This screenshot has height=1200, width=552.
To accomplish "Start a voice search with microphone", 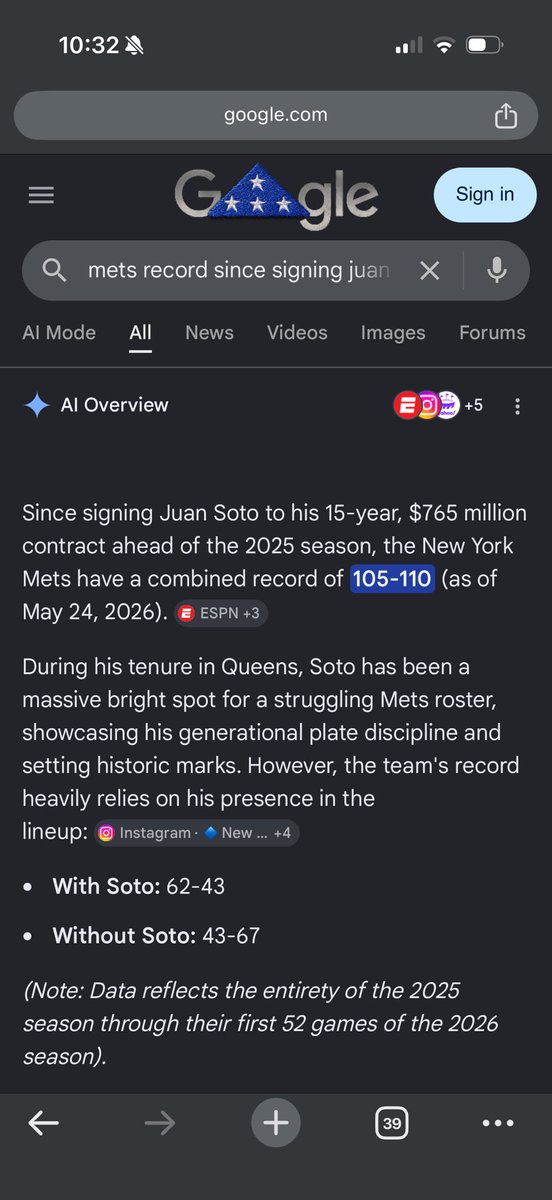I will click(x=496, y=270).
